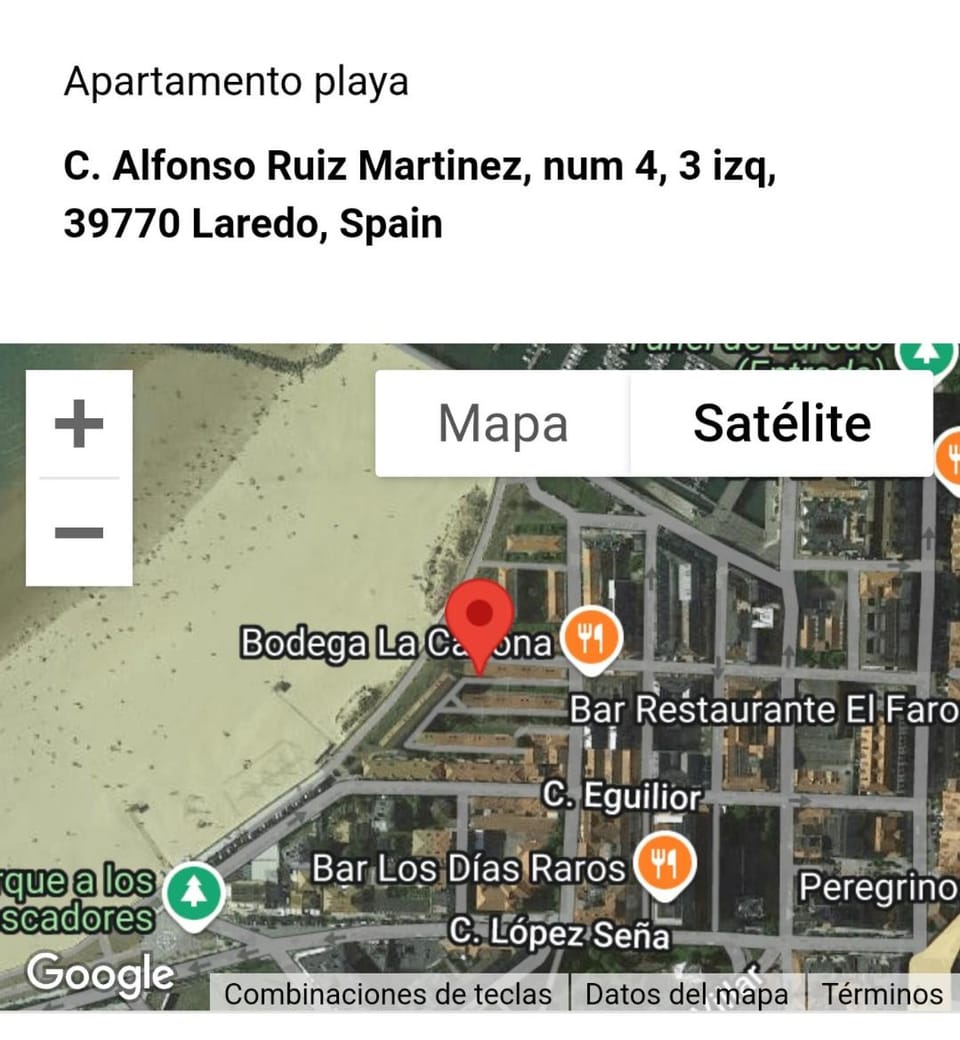Zoom in on the map
Viewport: 960px width, 1040px height.
(79, 424)
